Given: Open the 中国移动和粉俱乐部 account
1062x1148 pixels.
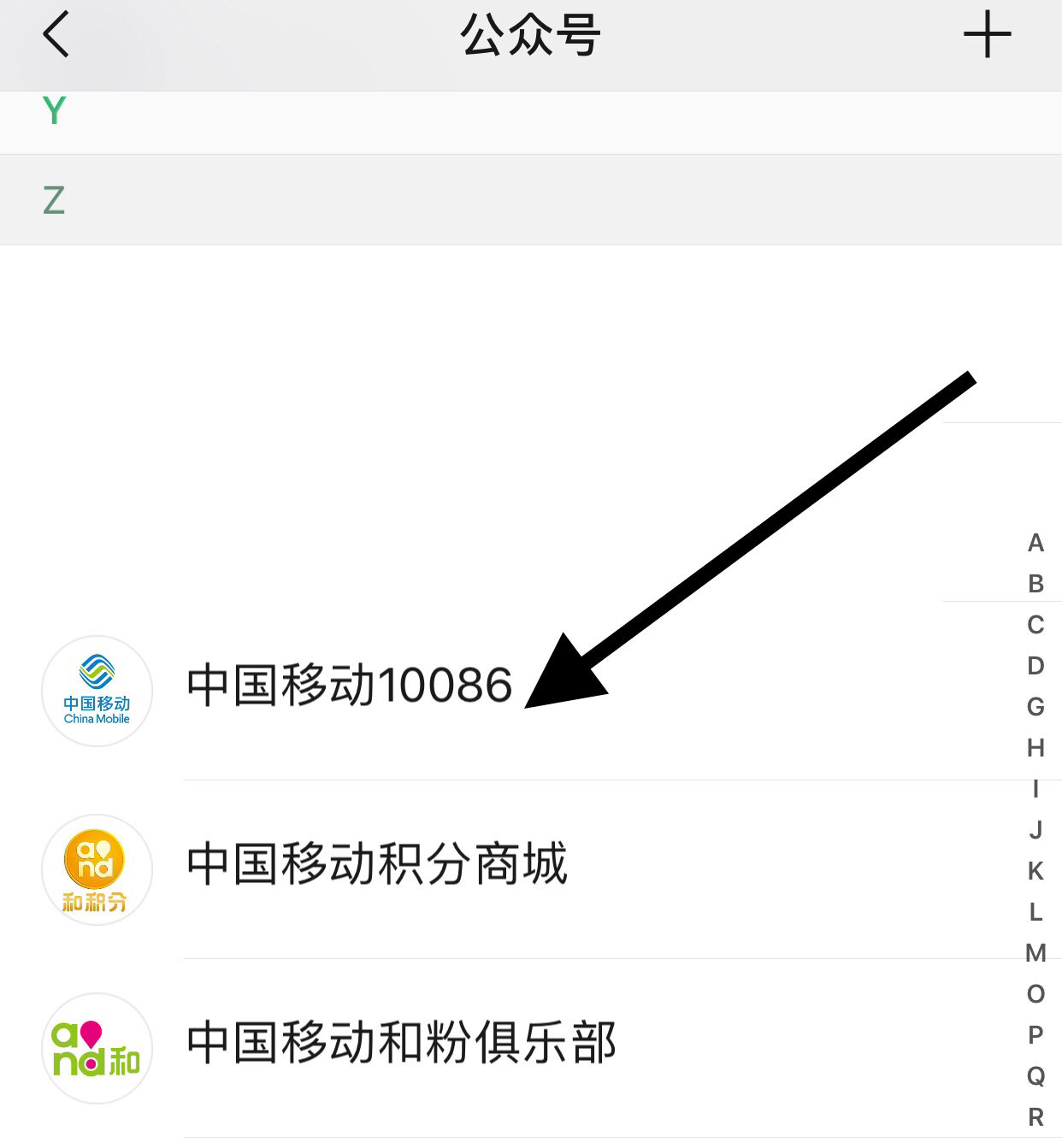Looking at the screenshot, I should pos(400,1044).
